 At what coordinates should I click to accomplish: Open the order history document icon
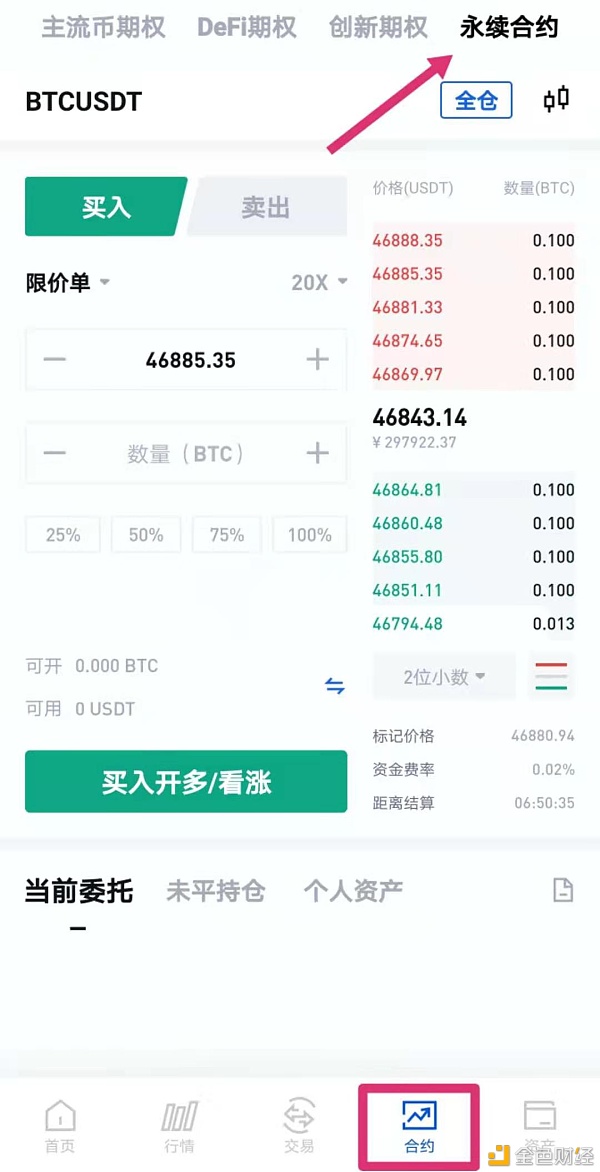(x=563, y=889)
